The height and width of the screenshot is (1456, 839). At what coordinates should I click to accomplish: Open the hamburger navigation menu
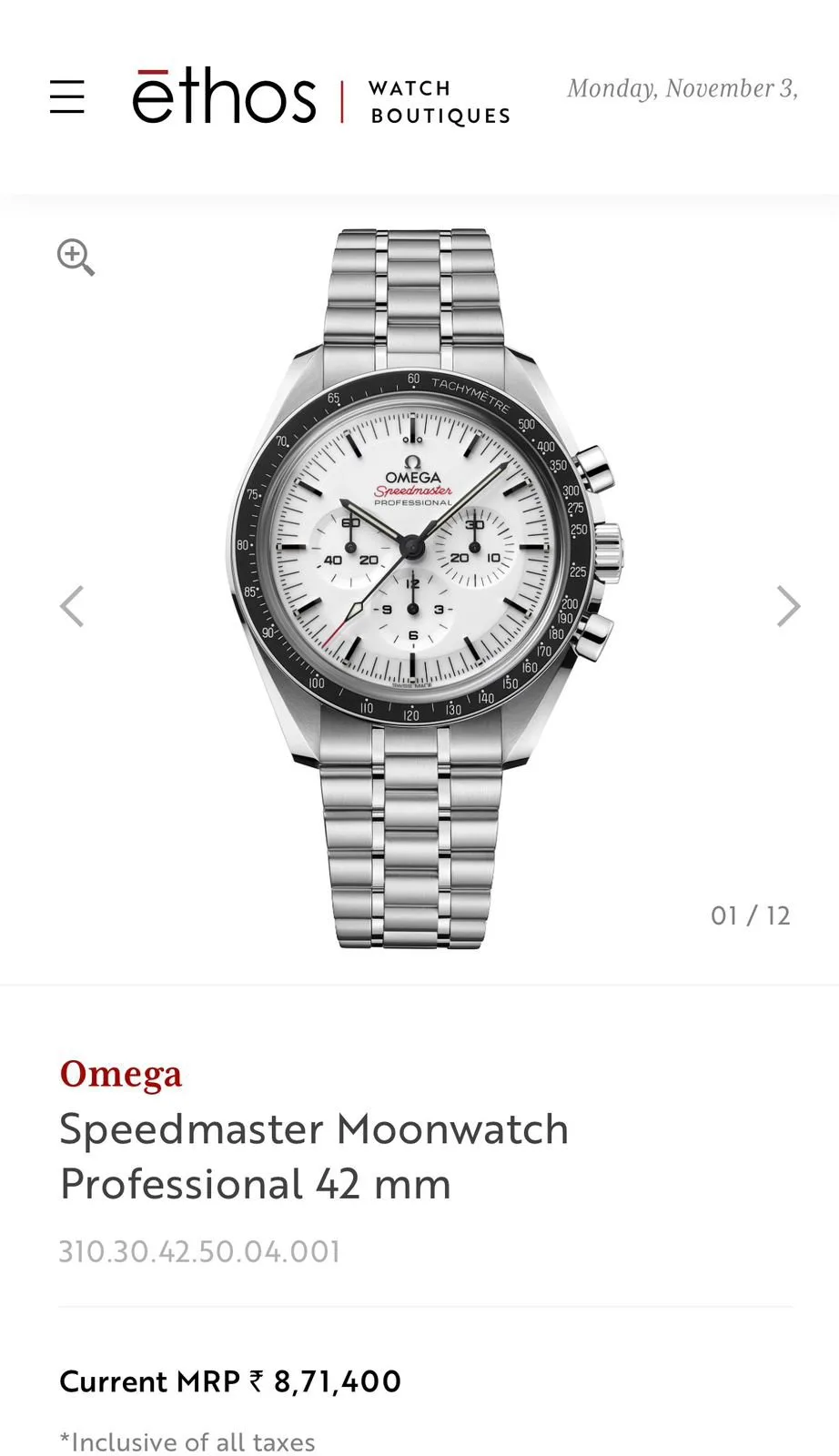pos(67,96)
